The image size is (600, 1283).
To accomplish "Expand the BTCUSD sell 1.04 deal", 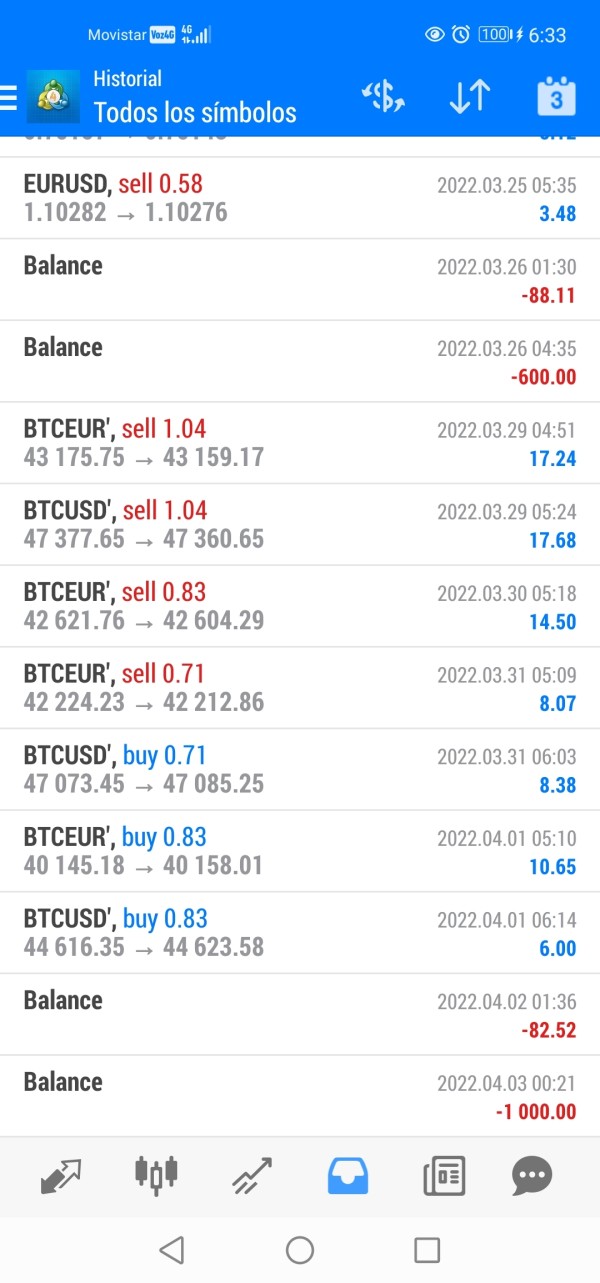I will (x=300, y=525).
